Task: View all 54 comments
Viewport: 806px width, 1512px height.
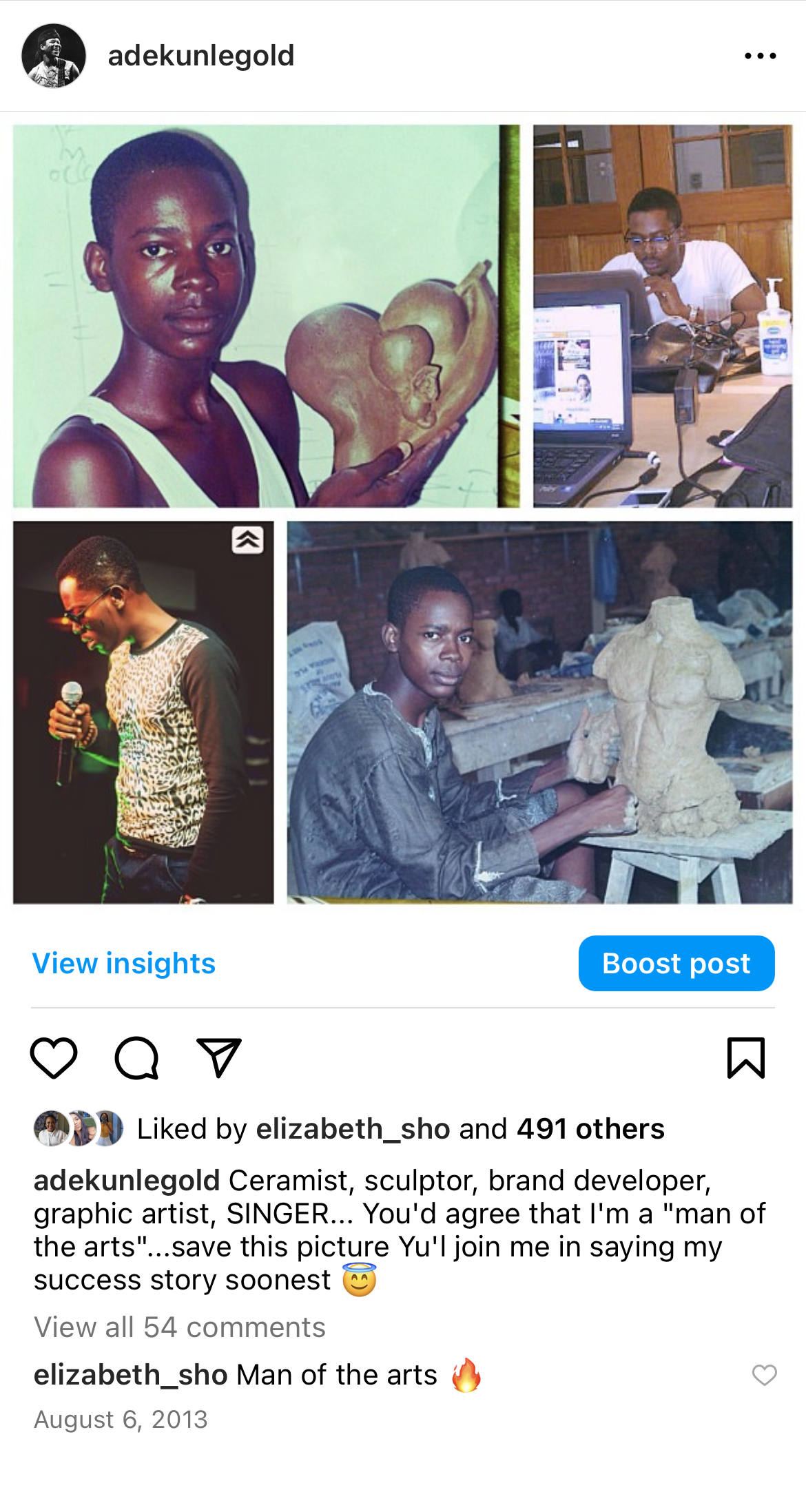Action: (179, 1327)
